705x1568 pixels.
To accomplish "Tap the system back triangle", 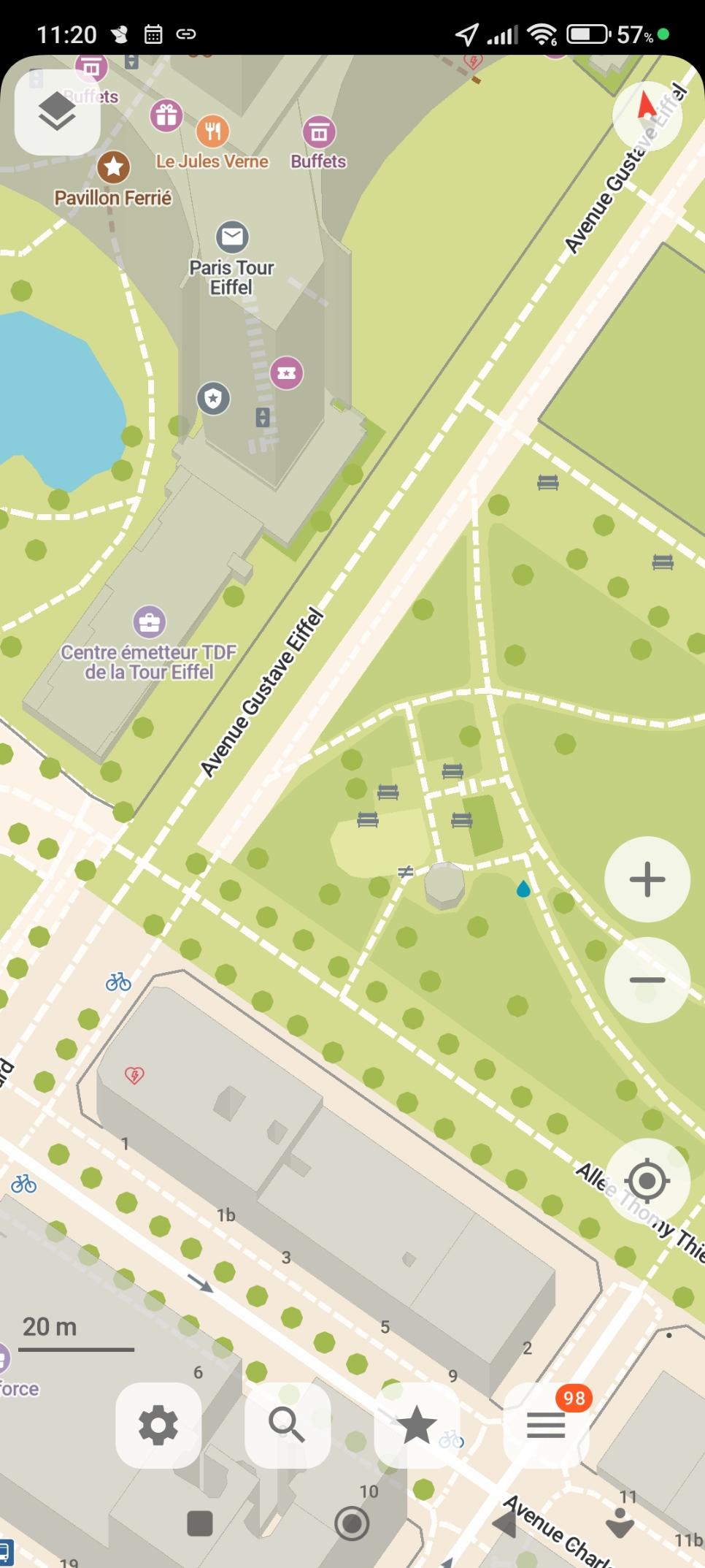I will (505, 1523).
